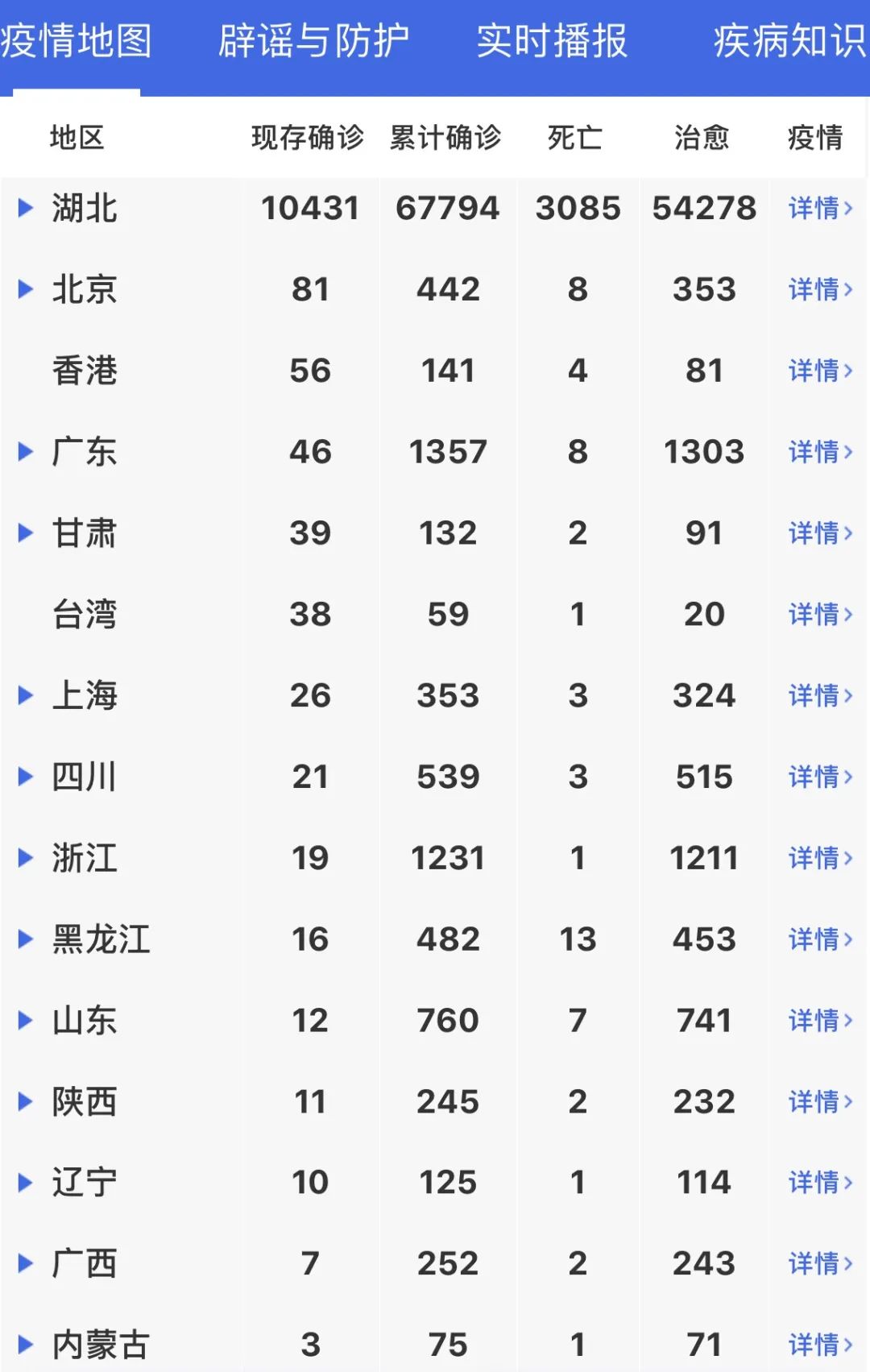Switch to the 实时播报 tab

(x=552, y=41)
